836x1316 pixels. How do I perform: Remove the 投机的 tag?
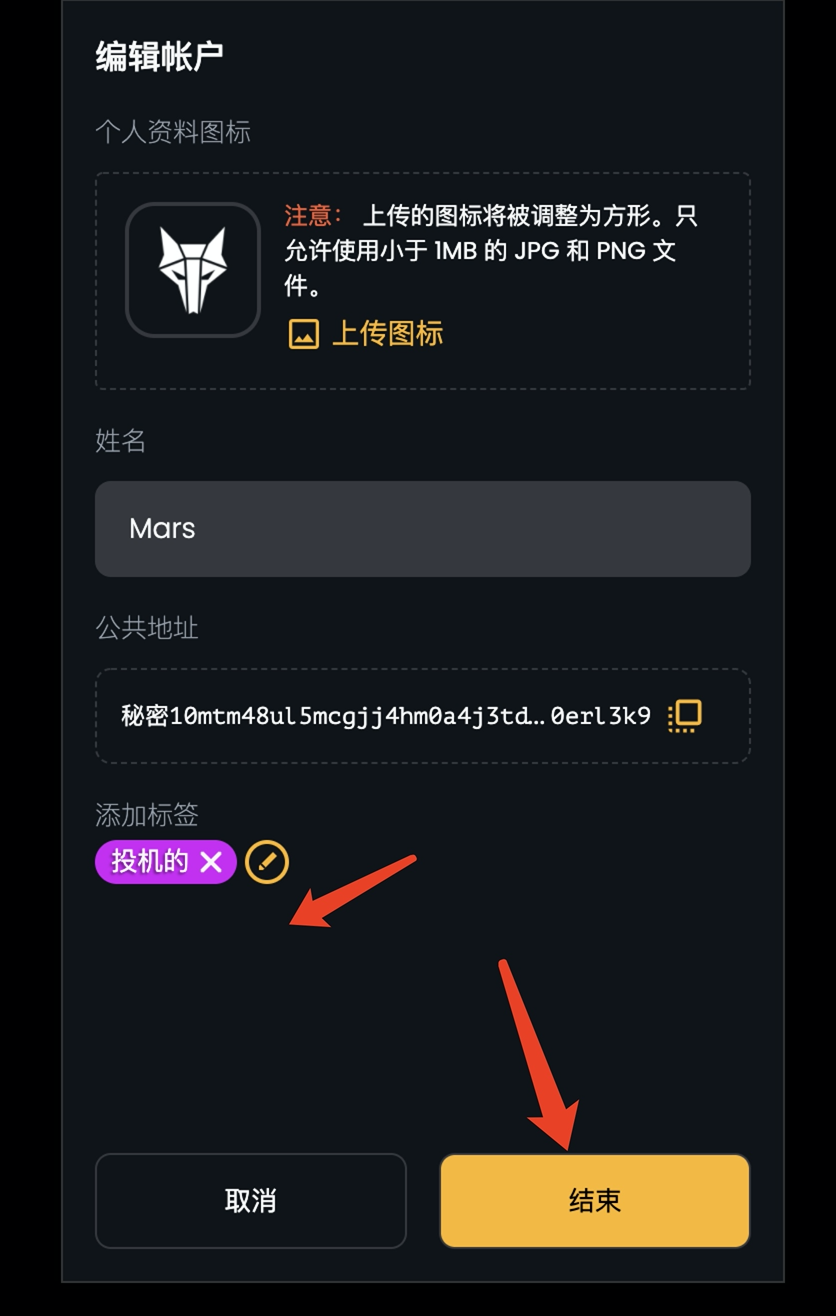point(211,862)
